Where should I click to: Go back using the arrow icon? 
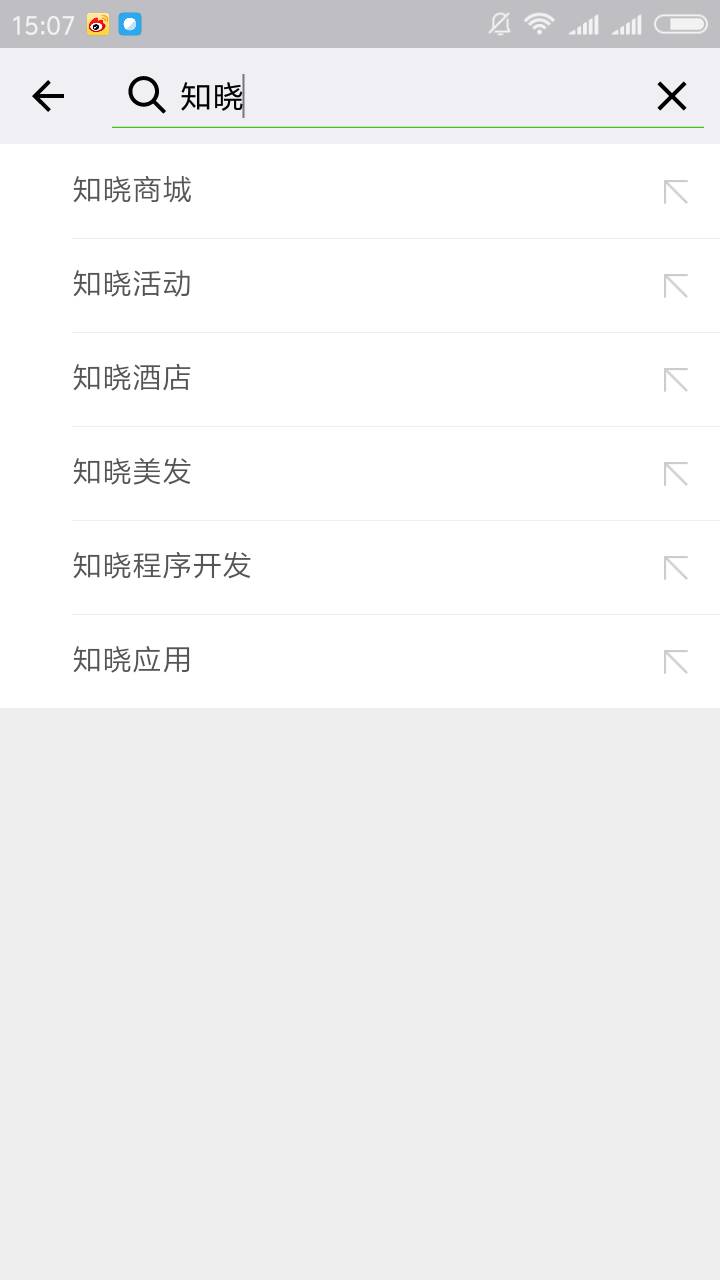pyautogui.click(x=48, y=96)
